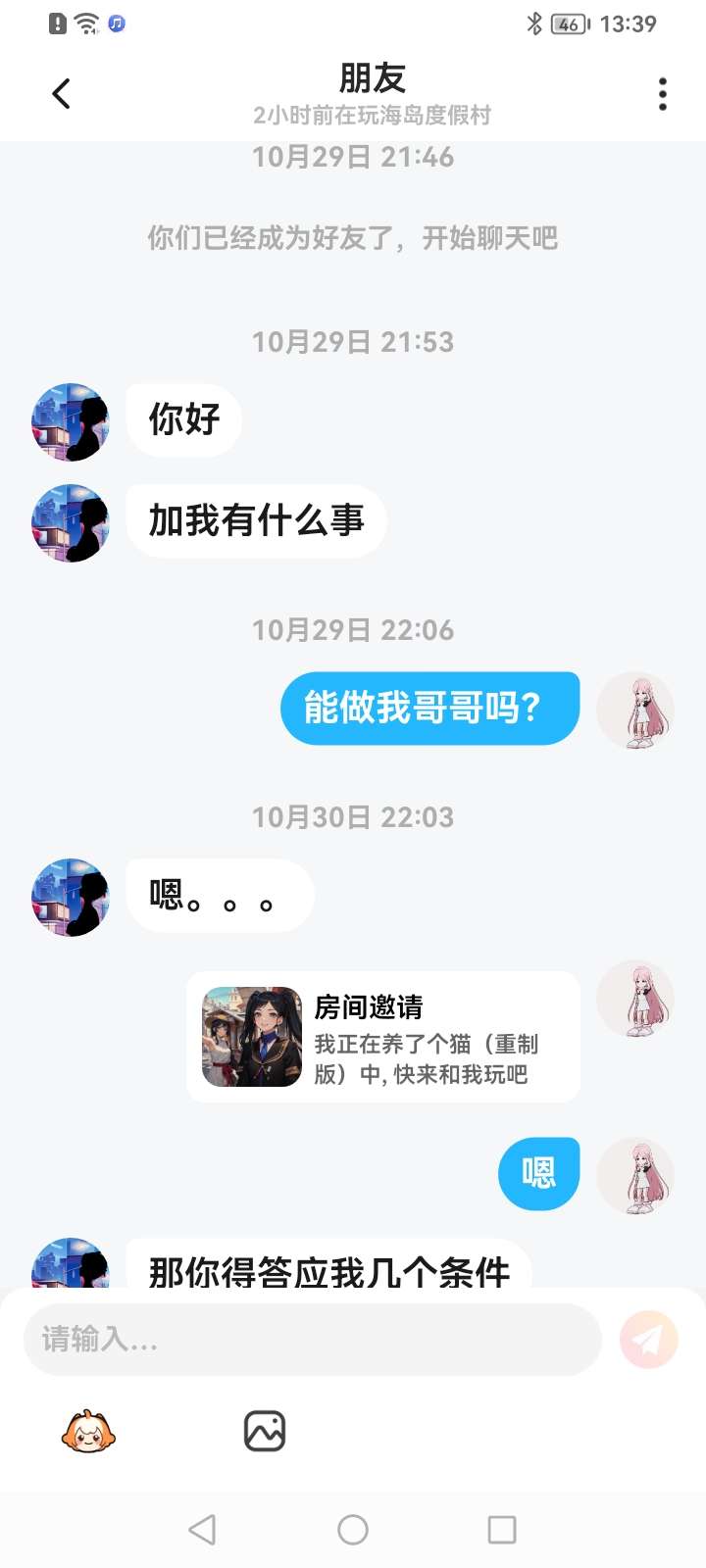This screenshot has height=1568, width=706.
Task: Tap the system home button
Action: pos(353,1530)
